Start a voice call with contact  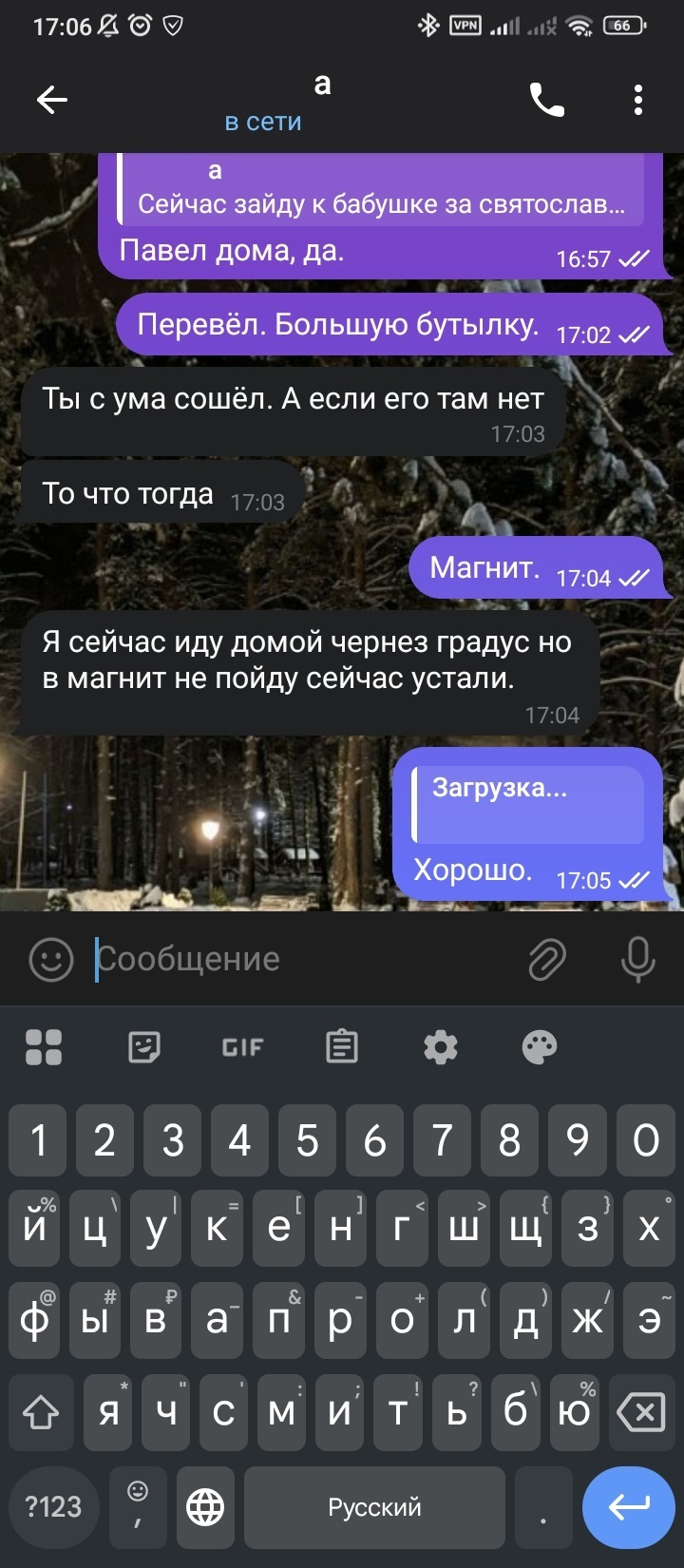(546, 99)
